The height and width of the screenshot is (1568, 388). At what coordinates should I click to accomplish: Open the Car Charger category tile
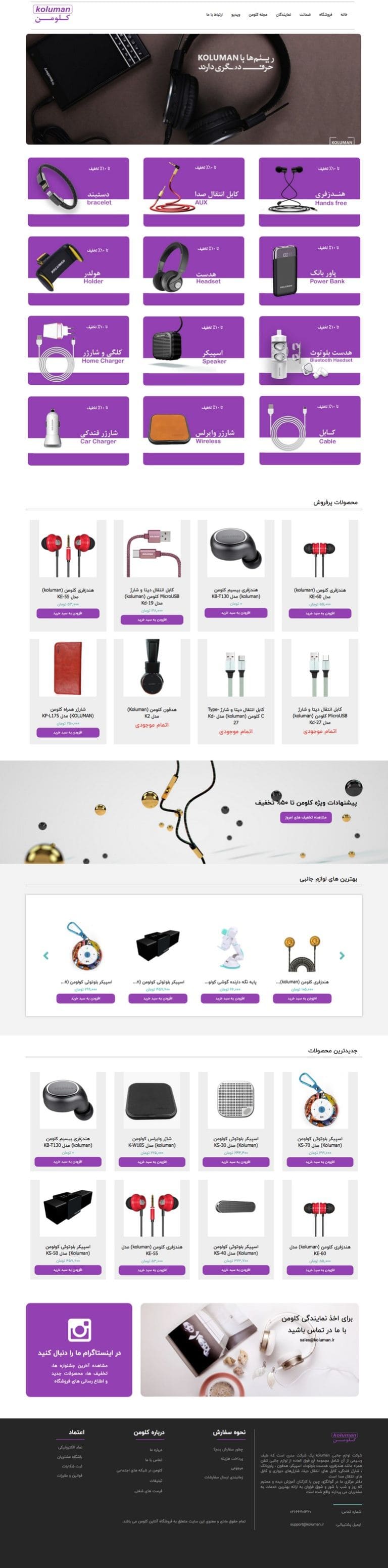pyautogui.click(x=78, y=430)
